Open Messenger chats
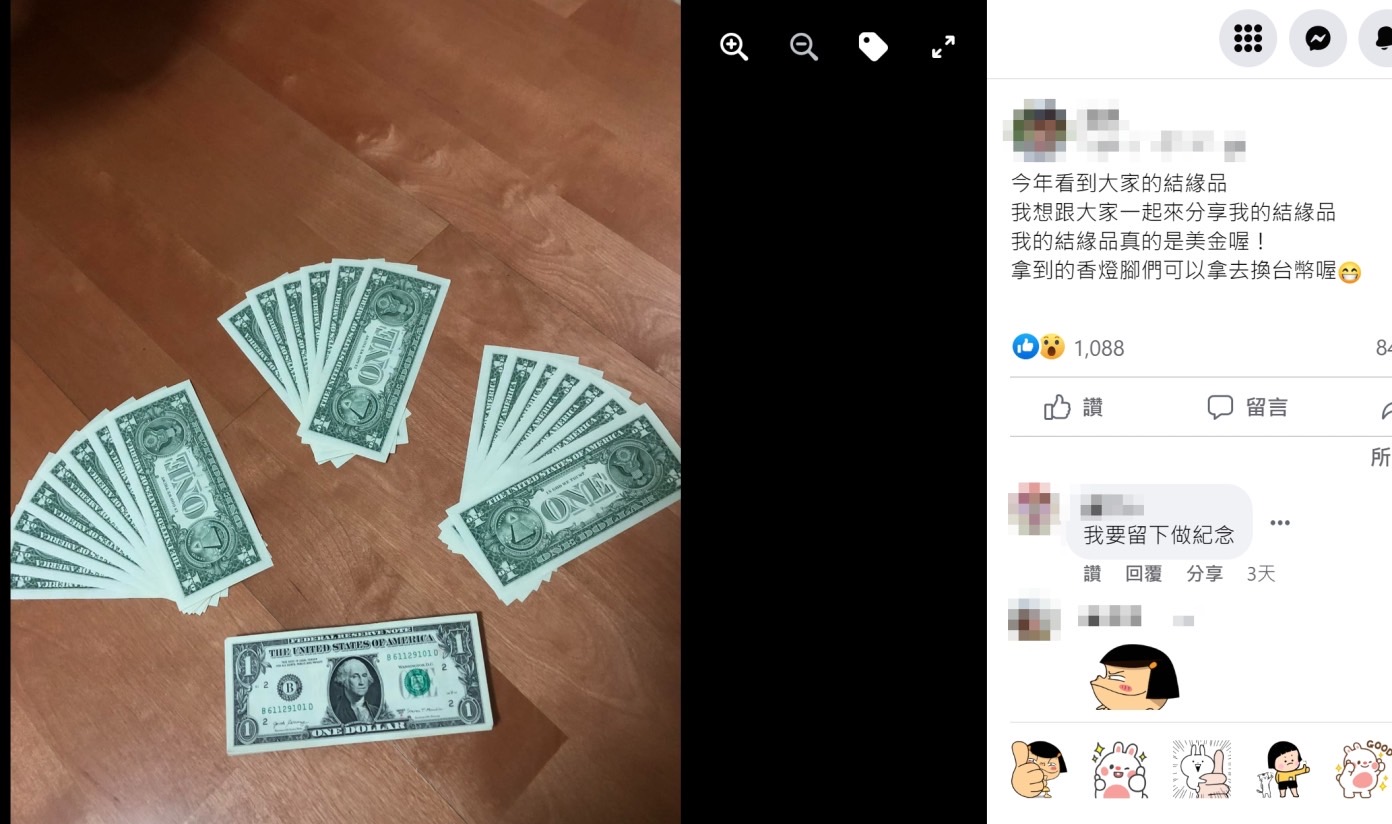 1318,39
